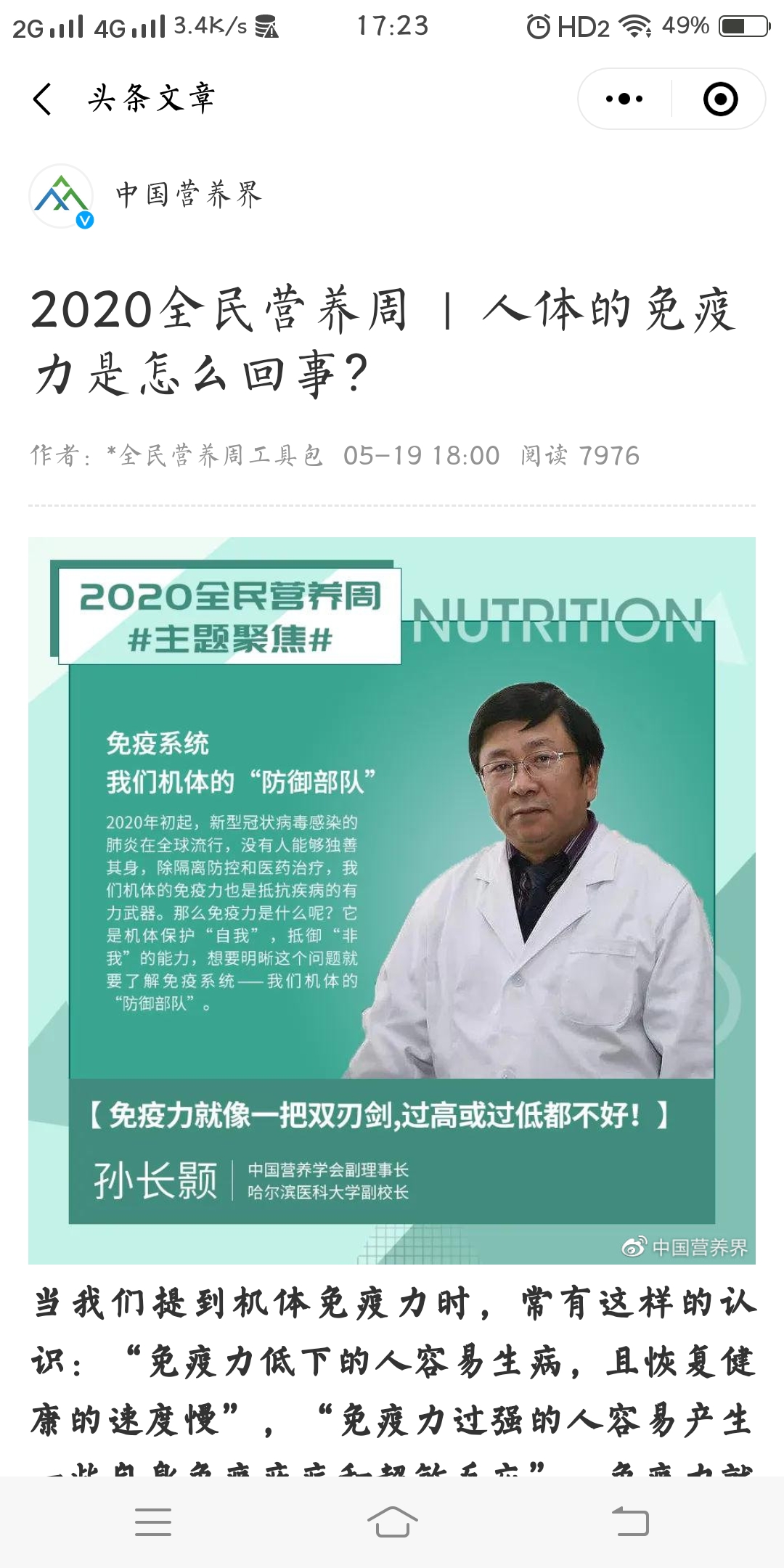This screenshot has height=1568, width=784.
Task: Open the article's banner image of 孙长颢
Action: [392, 900]
